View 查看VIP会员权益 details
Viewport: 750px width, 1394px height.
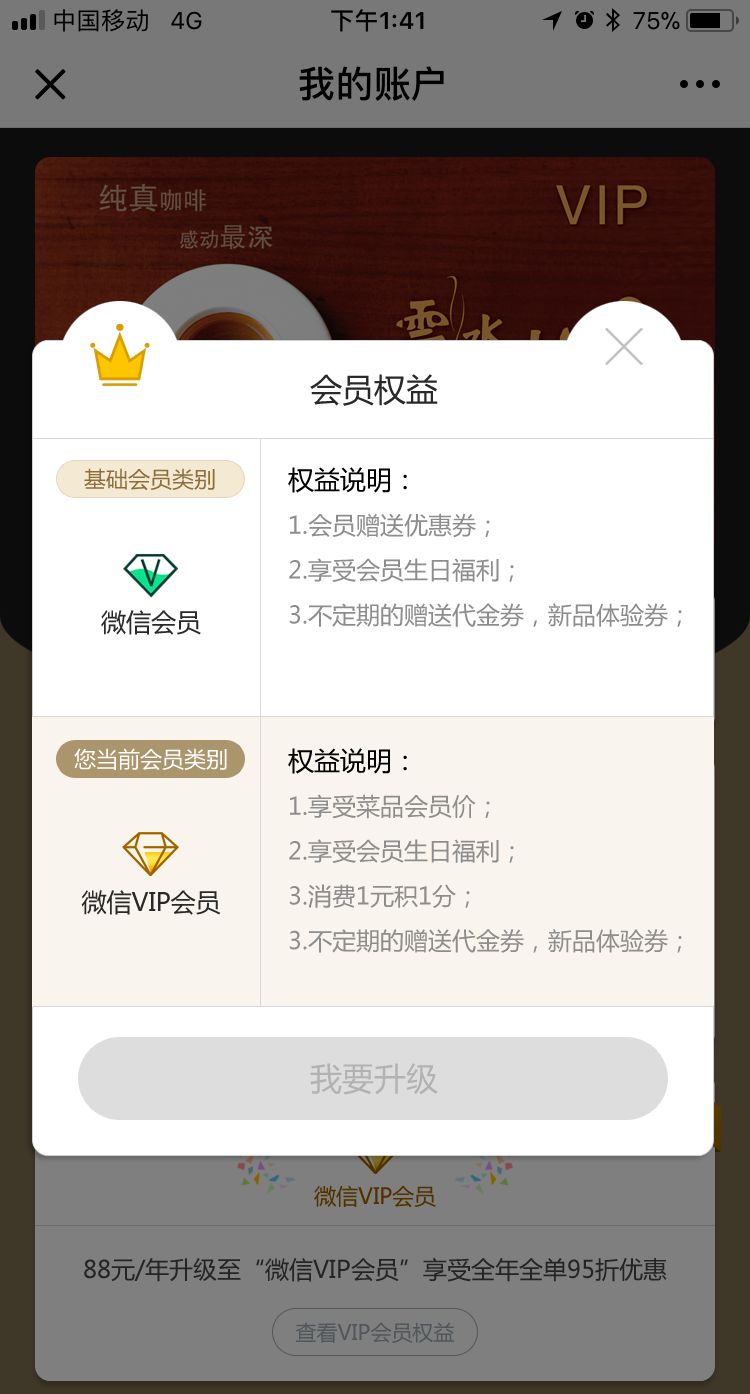click(375, 1332)
